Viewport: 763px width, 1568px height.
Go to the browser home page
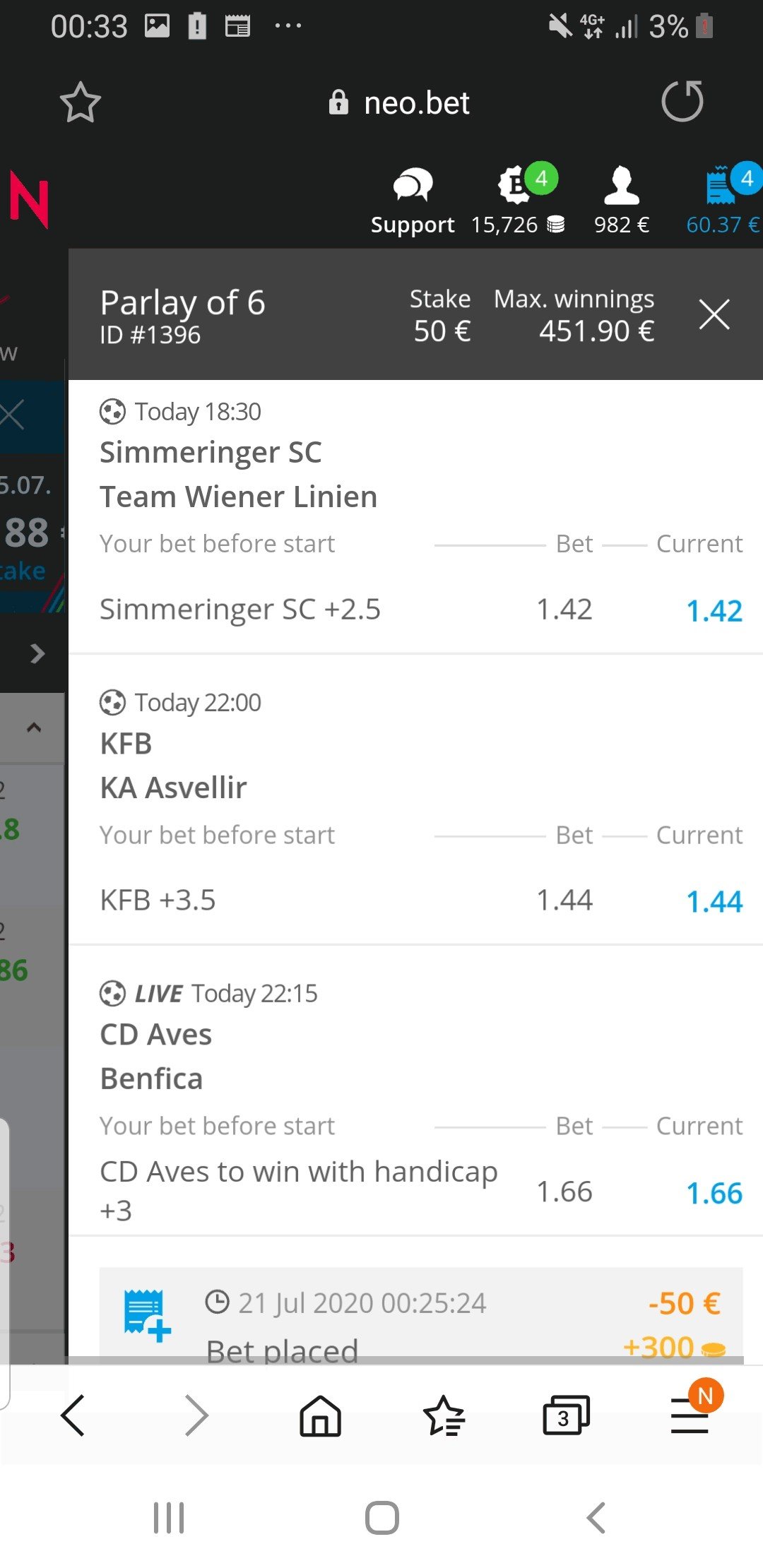pos(320,1415)
